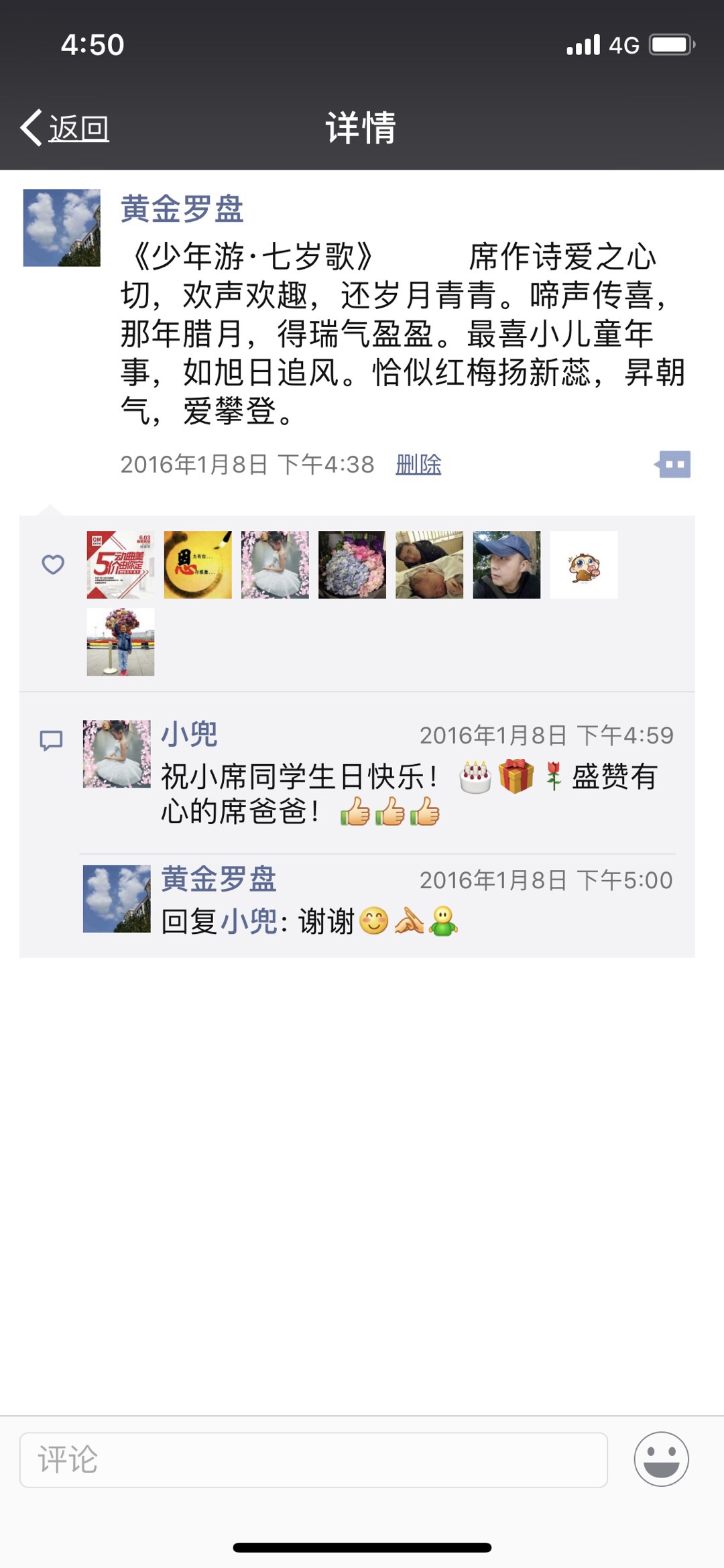
Task: Focus the 评论 comment input box
Action: click(314, 1459)
